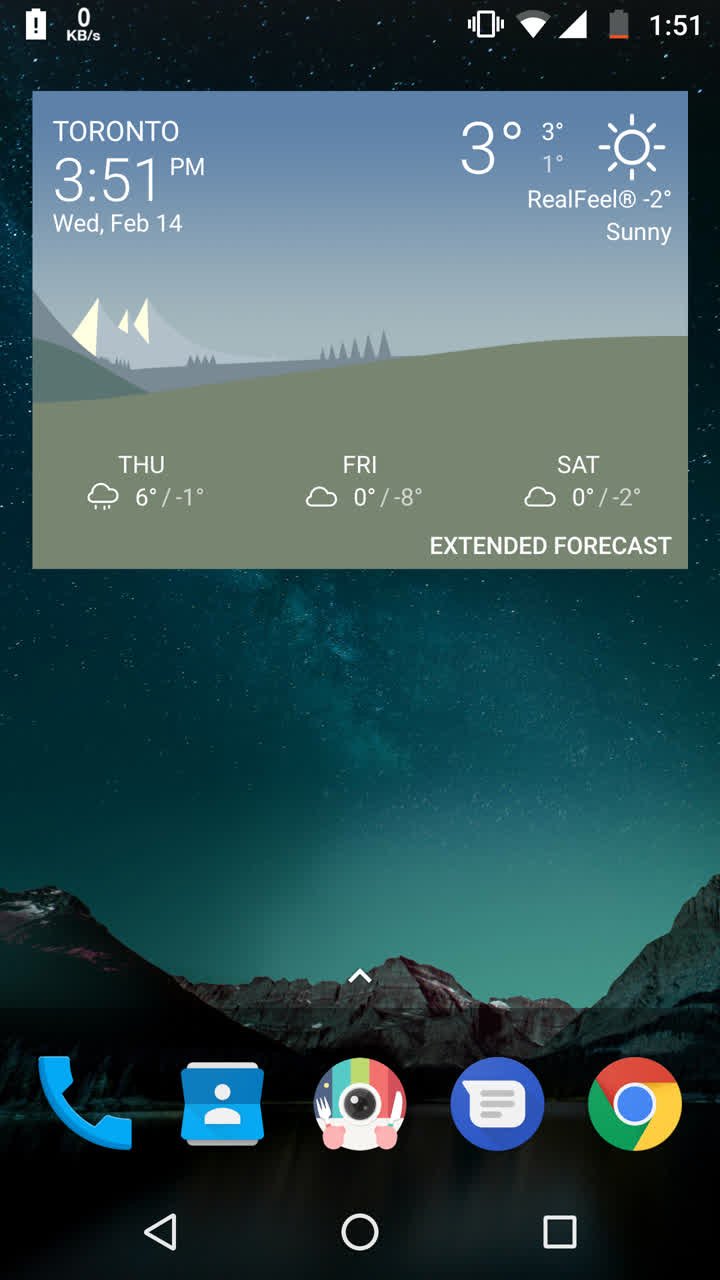Open the Phone dialer app
This screenshot has height=1280, width=720.
pos(85,1104)
